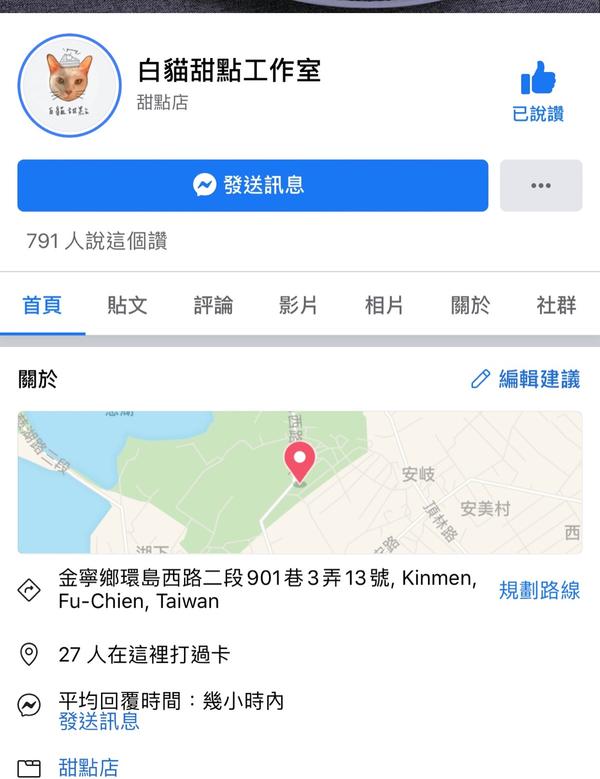Open the 評論 tab

coord(213,306)
